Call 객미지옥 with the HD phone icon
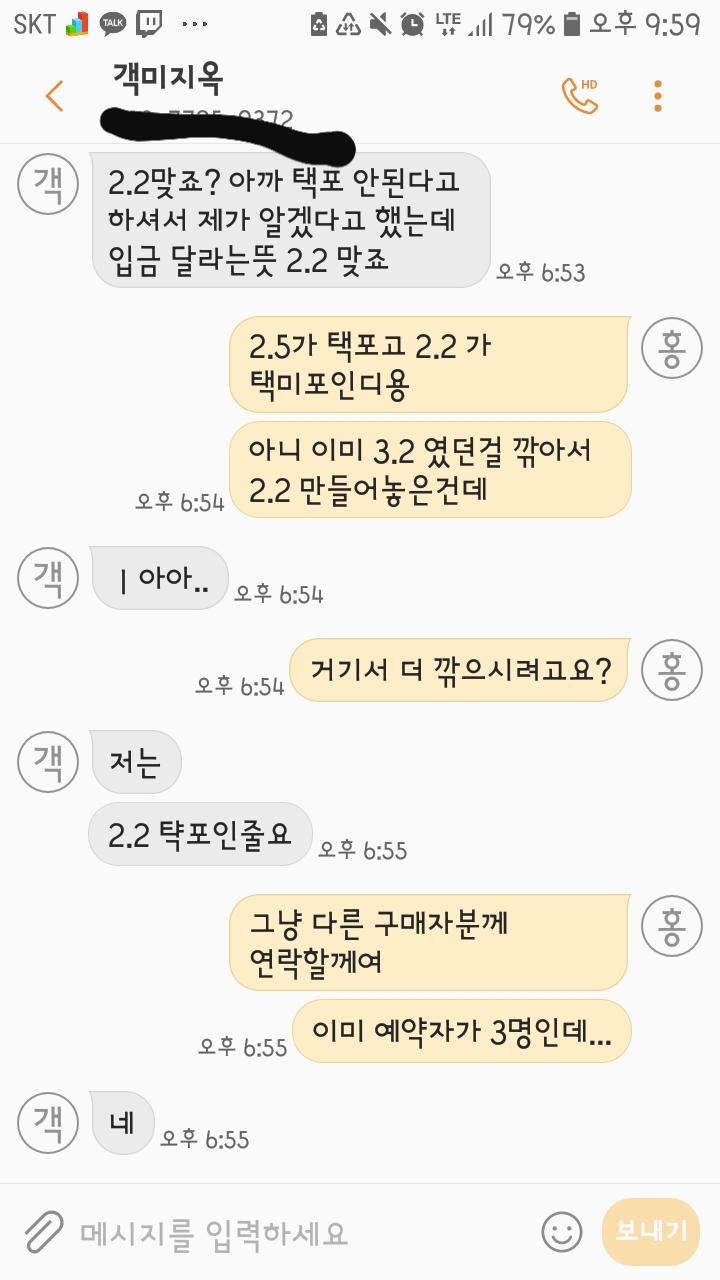Viewport: 720px width, 1280px height. click(579, 95)
